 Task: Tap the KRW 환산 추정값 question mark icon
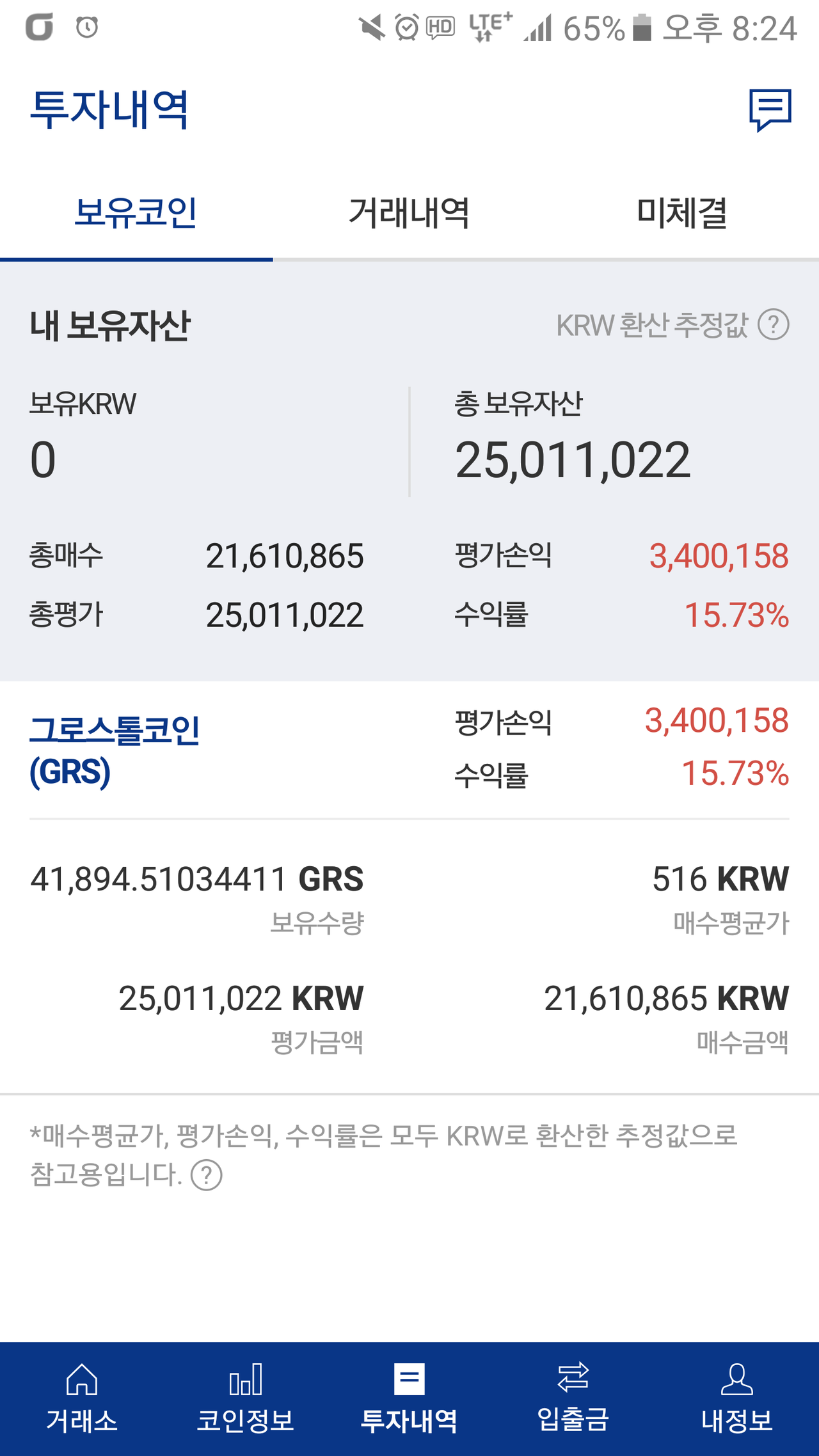coord(774,328)
